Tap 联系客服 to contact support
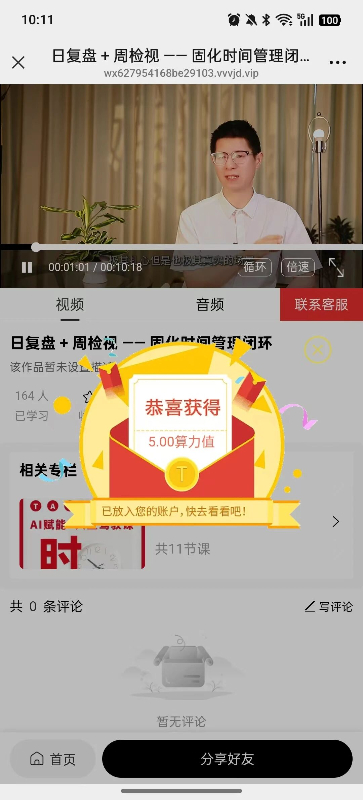 (x=321, y=305)
